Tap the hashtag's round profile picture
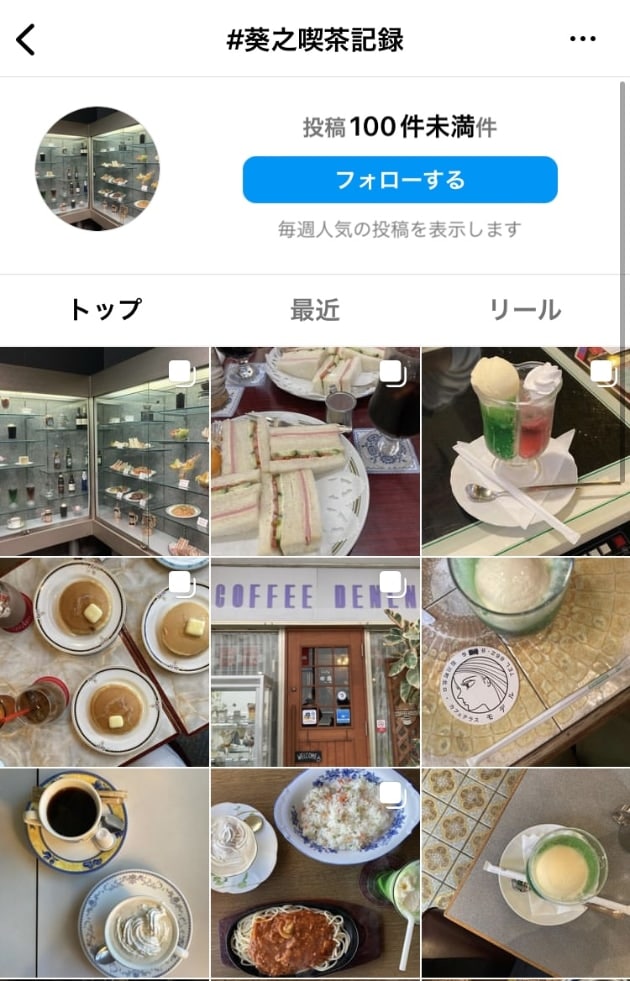The image size is (630, 981). [x=97, y=168]
